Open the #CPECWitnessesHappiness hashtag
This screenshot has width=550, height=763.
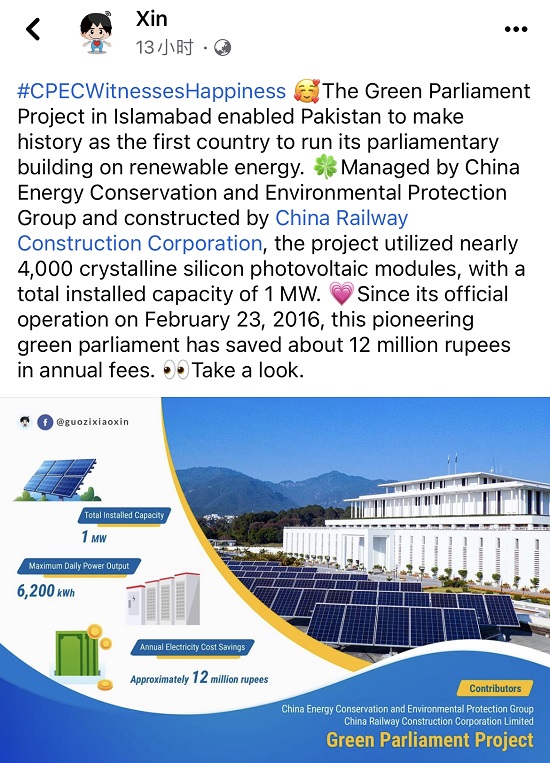click(151, 91)
